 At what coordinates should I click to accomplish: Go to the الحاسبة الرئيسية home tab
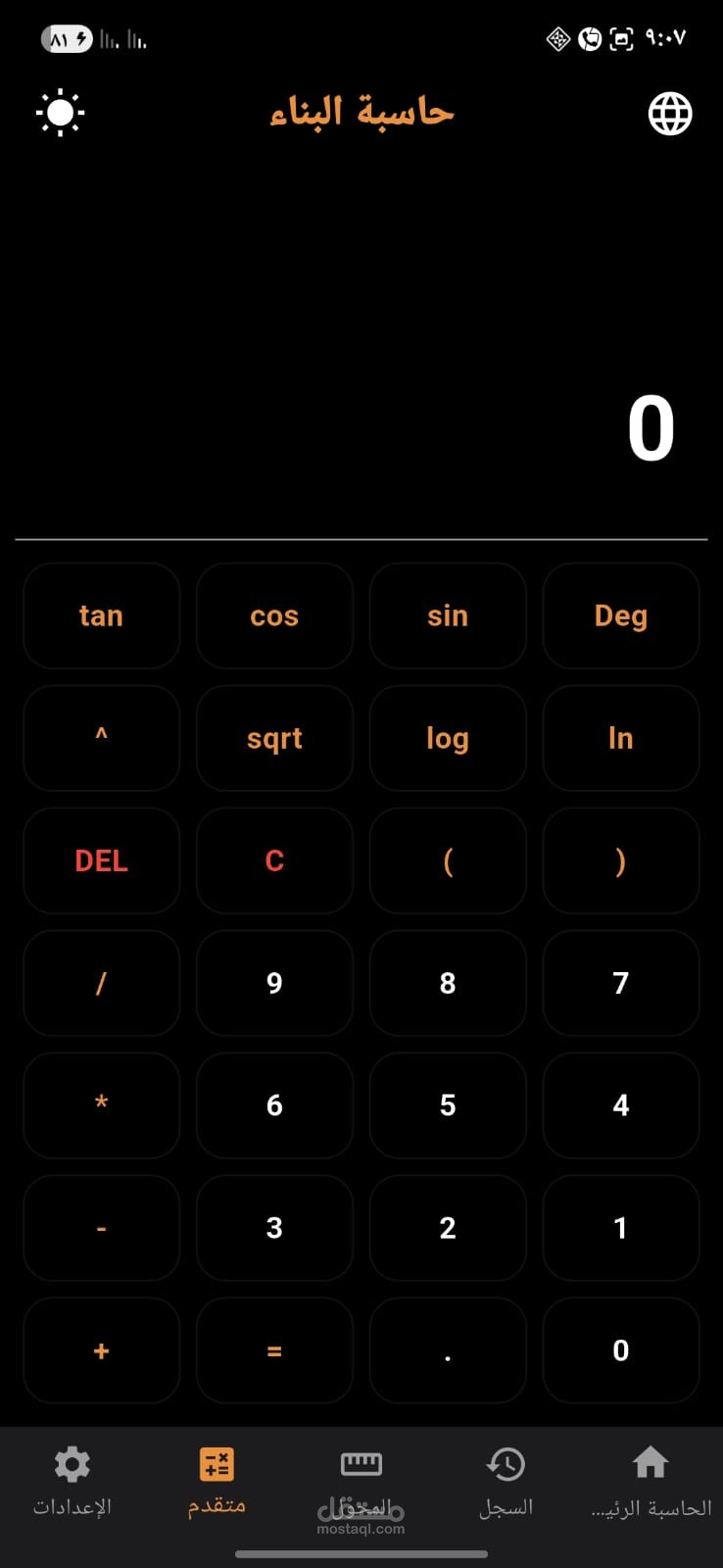click(651, 1482)
